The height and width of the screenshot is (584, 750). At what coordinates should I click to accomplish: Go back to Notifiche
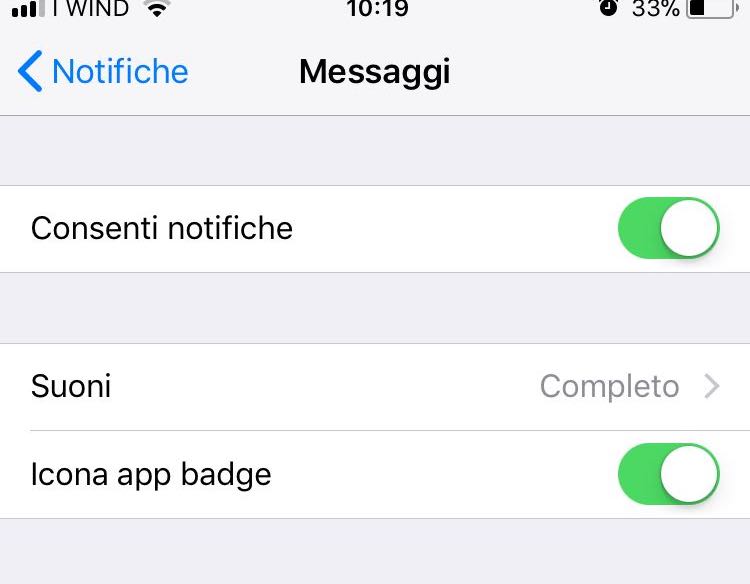pyautogui.click(x=103, y=72)
